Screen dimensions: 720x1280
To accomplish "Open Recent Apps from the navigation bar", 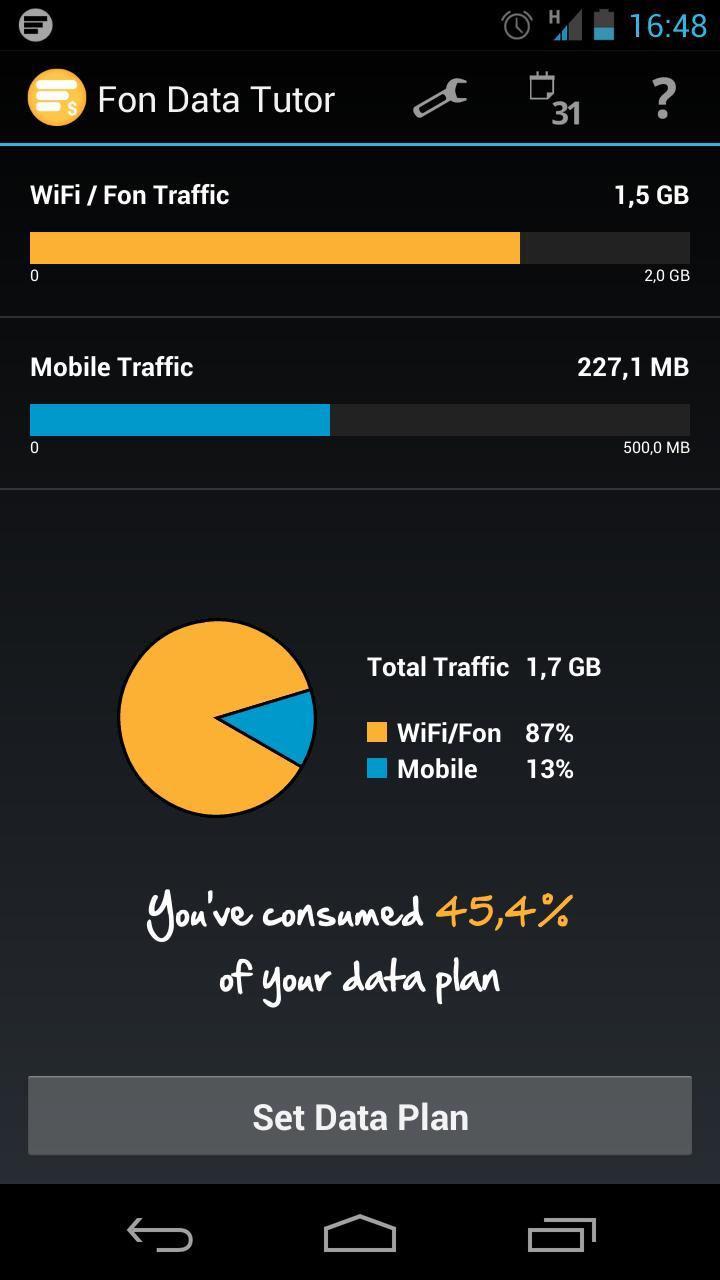I will pyautogui.click(x=560, y=1237).
